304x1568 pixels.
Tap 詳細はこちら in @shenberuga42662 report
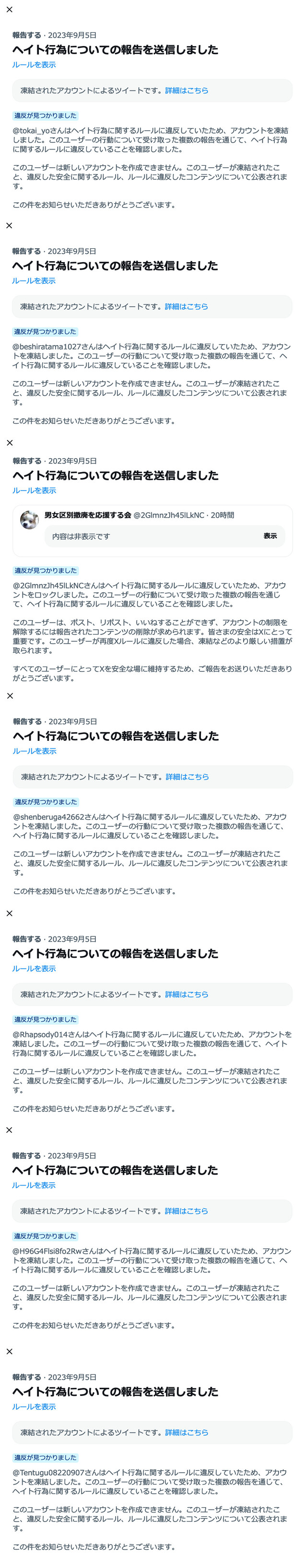187,777
